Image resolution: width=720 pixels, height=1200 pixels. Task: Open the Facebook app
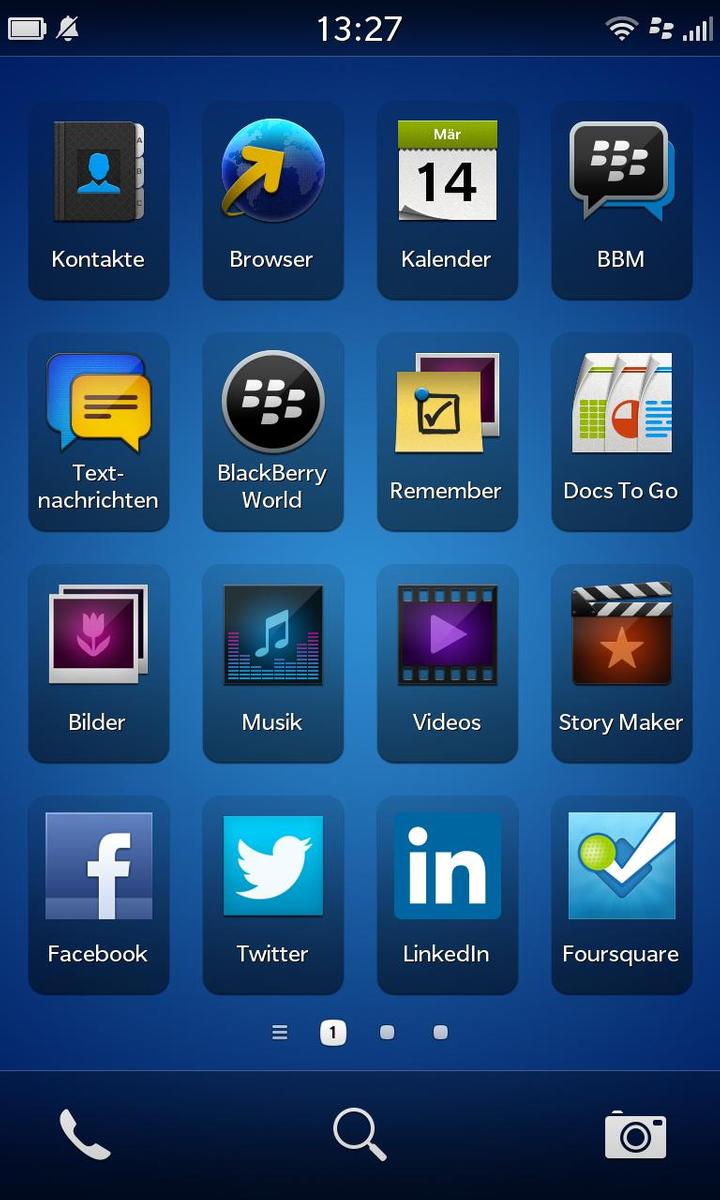[98, 895]
